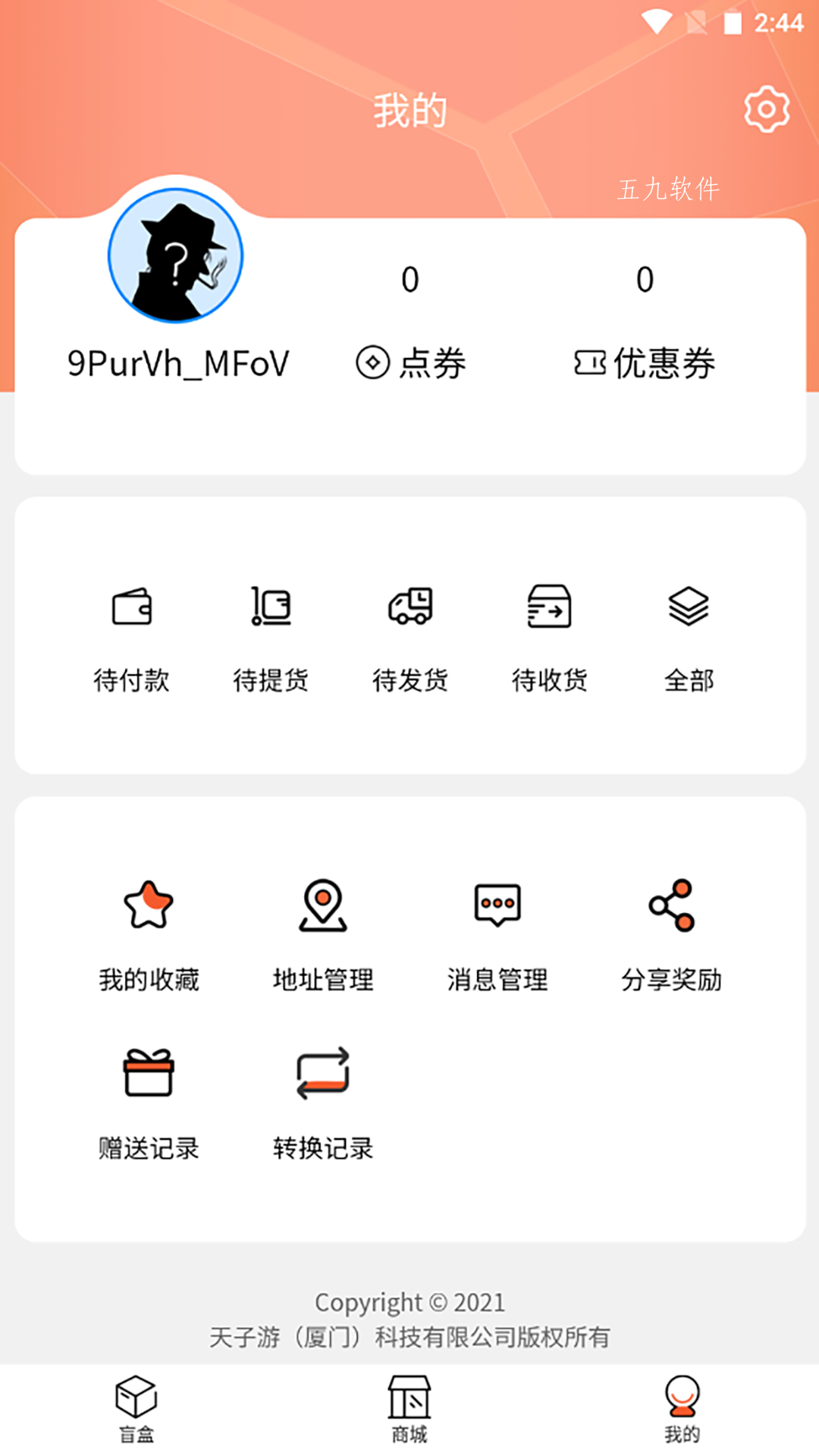View 待提货 orders awaiting pickup

271,639
